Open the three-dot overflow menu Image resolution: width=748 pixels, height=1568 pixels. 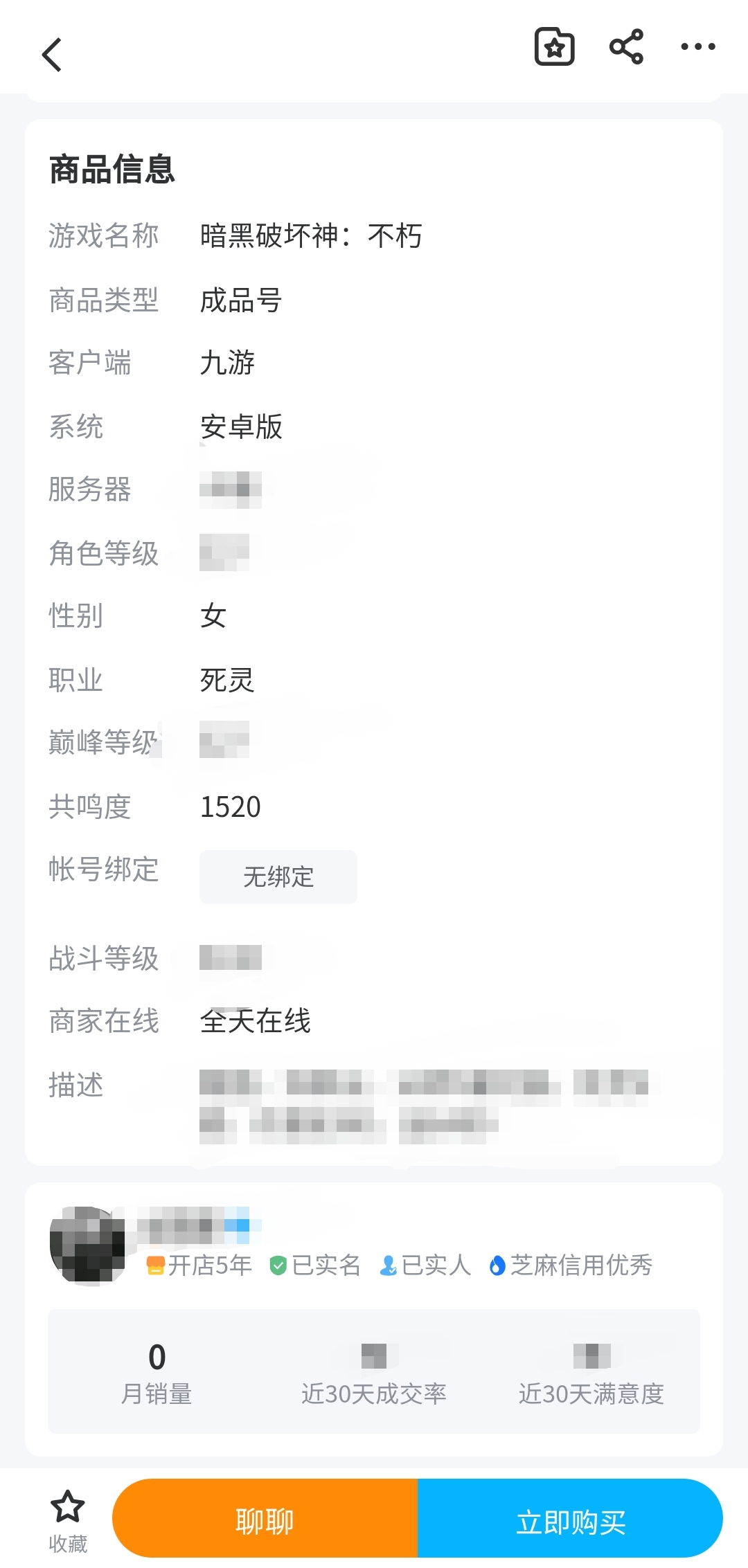coord(697,47)
